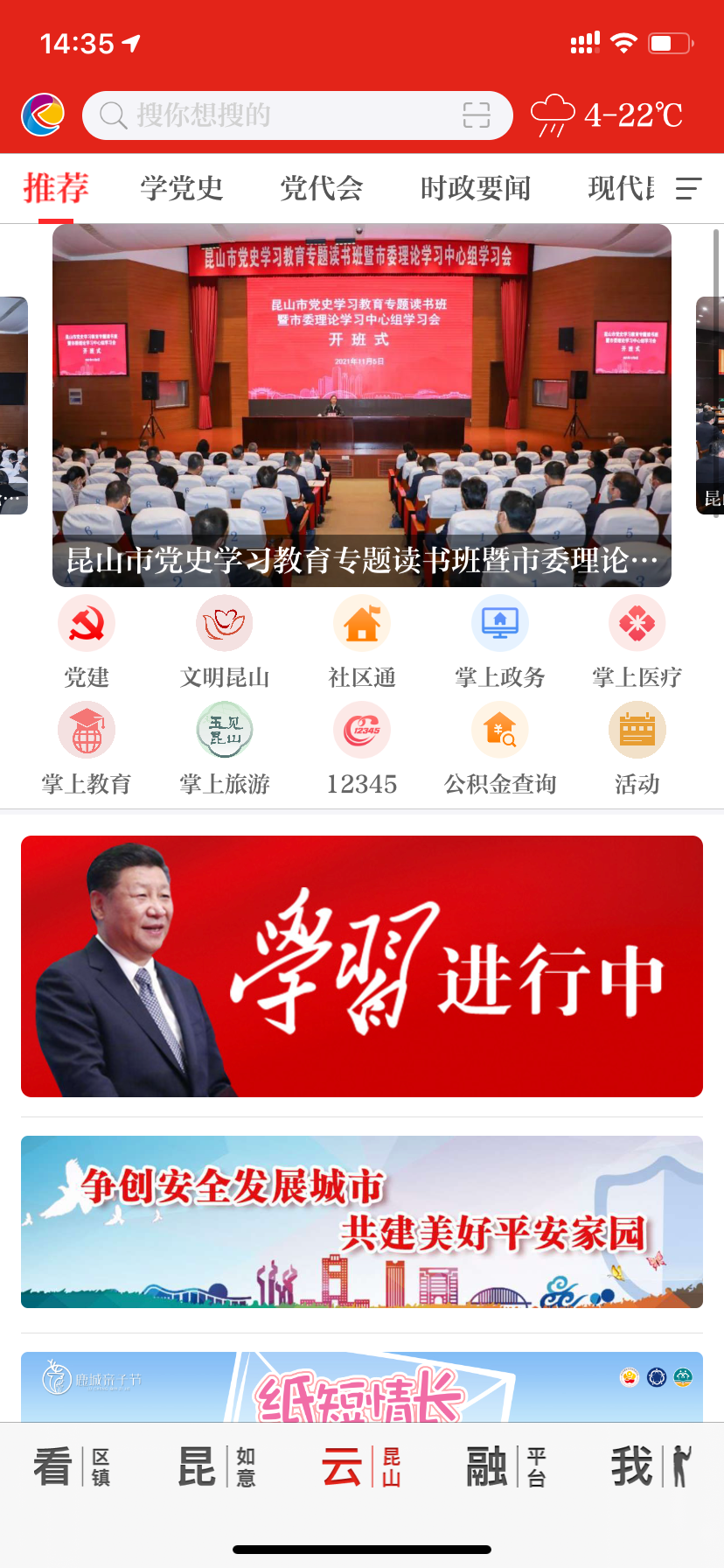
Task: Open the scan icon in the search bar
Action: (476, 115)
